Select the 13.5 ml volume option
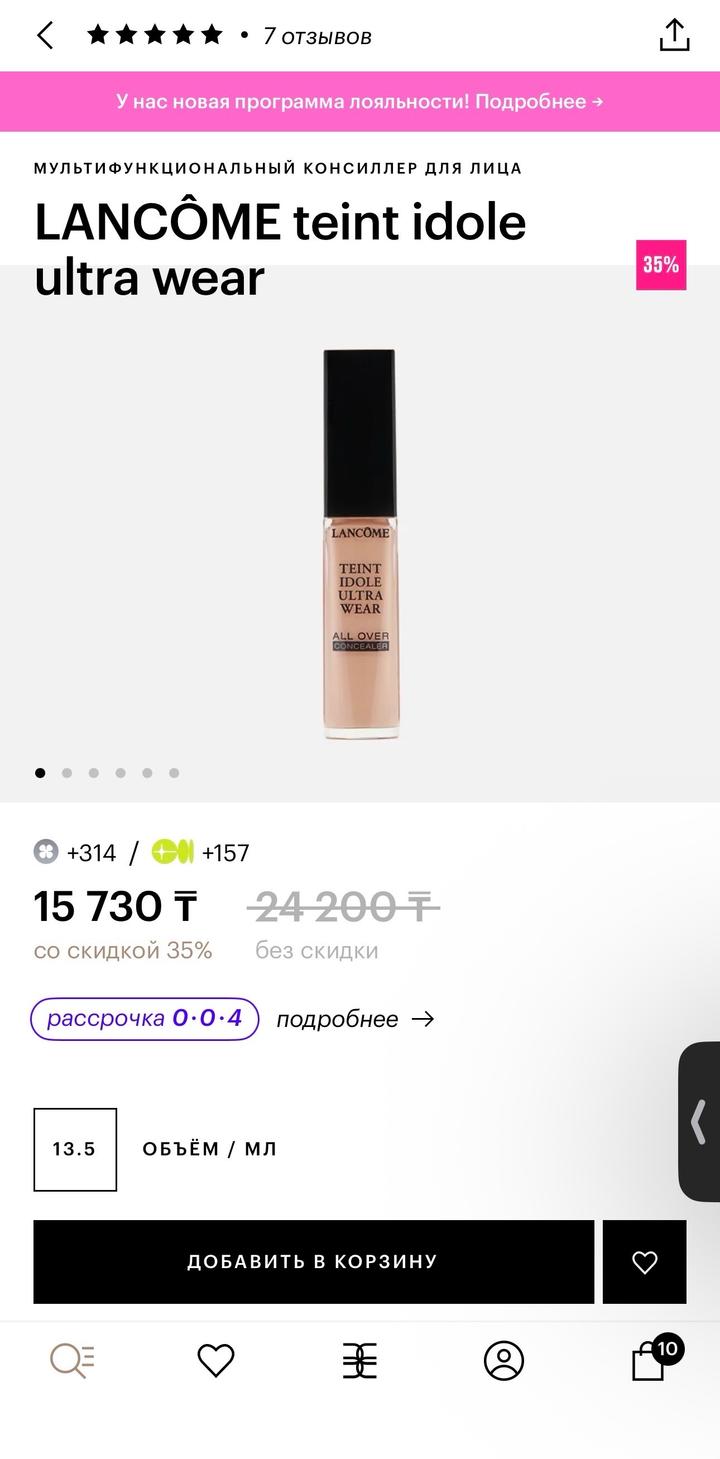The height and width of the screenshot is (1459, 720). click(75, 1149)
